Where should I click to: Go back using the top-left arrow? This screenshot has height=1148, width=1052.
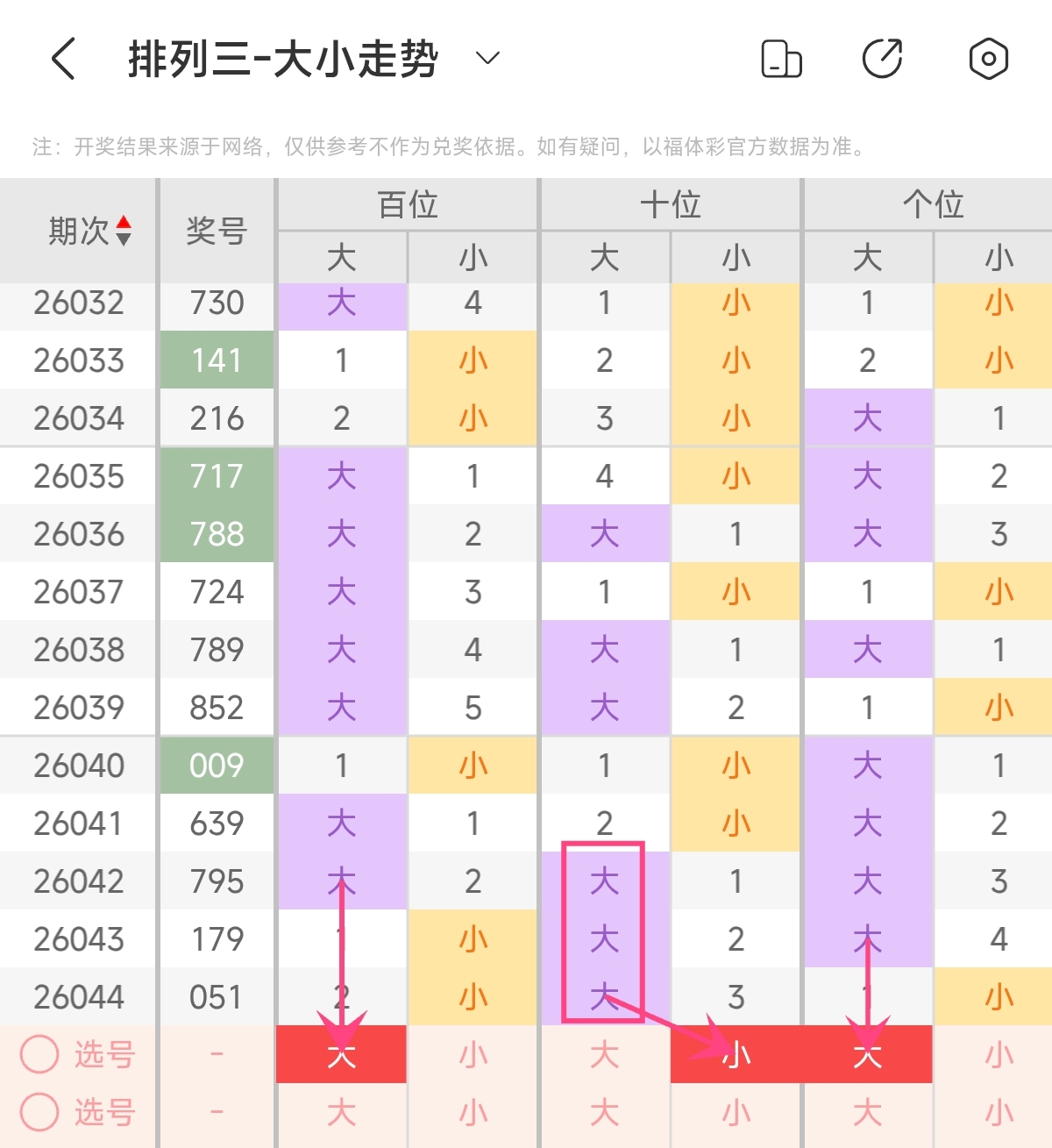(x=64, y=59)
